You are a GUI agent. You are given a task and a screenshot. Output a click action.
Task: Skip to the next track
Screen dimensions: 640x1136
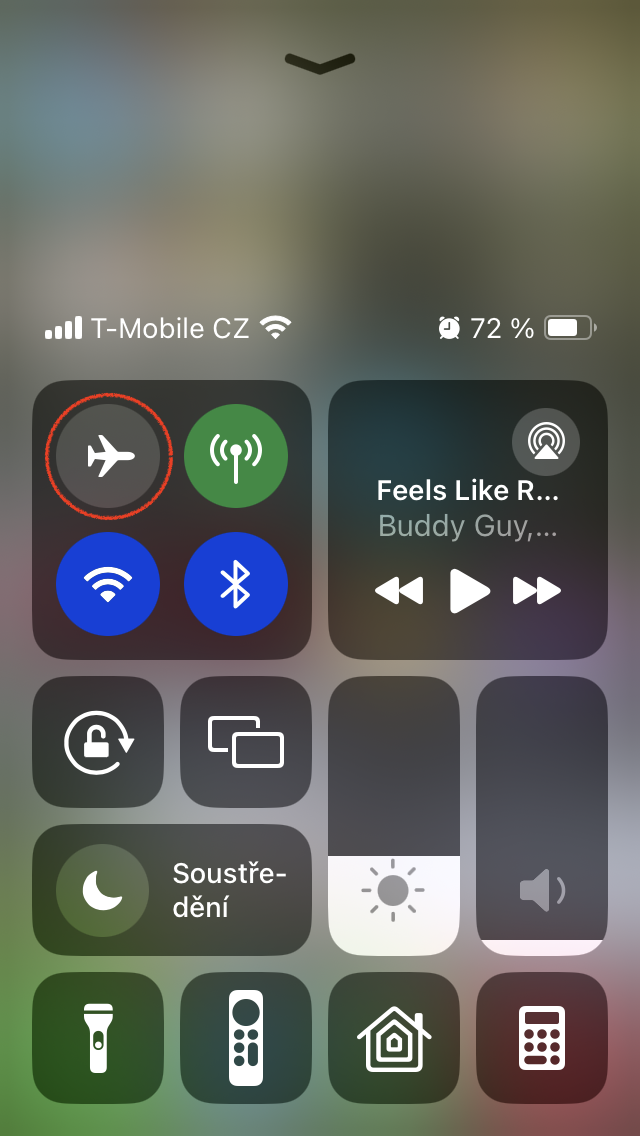(537, 591)
